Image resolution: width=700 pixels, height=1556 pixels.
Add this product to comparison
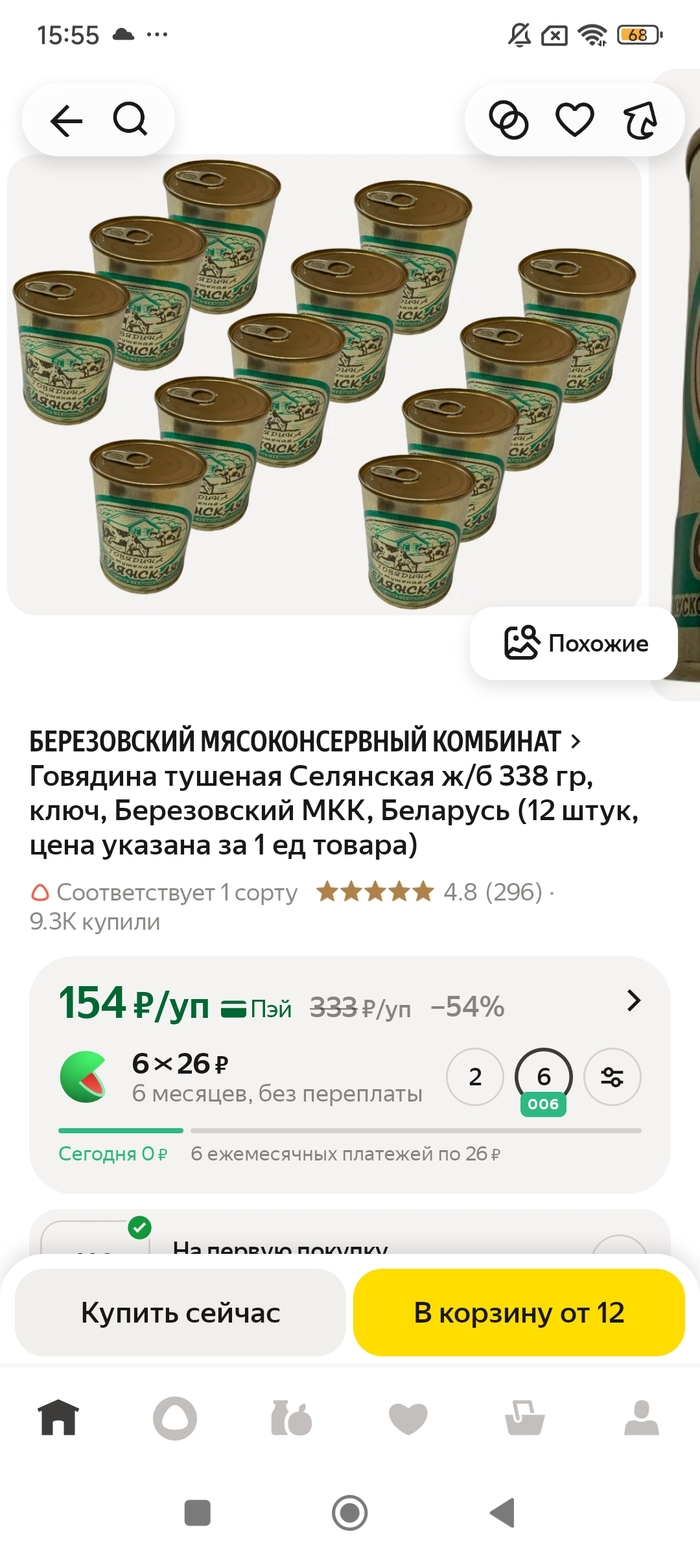click(508, 121)
